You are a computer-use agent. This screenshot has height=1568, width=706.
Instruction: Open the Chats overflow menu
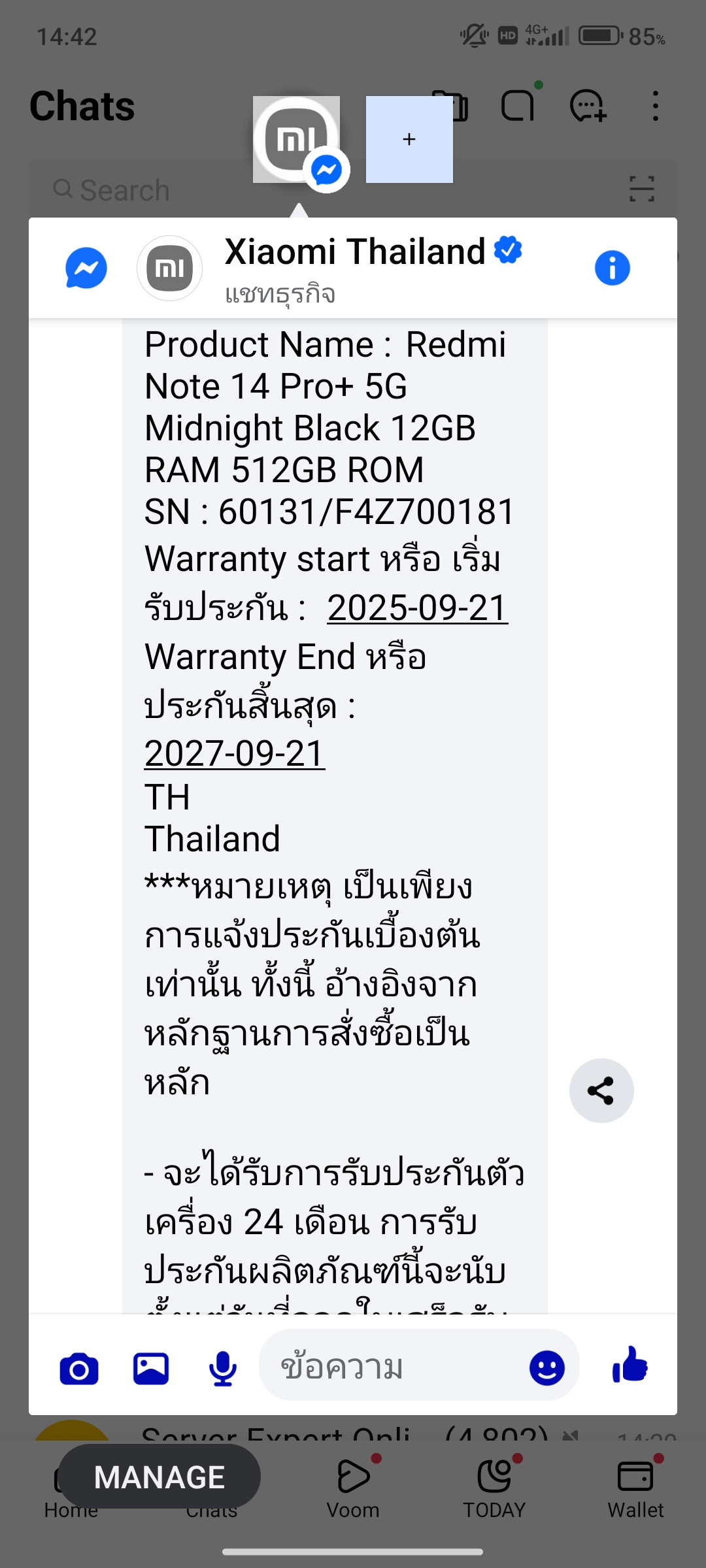655,106
